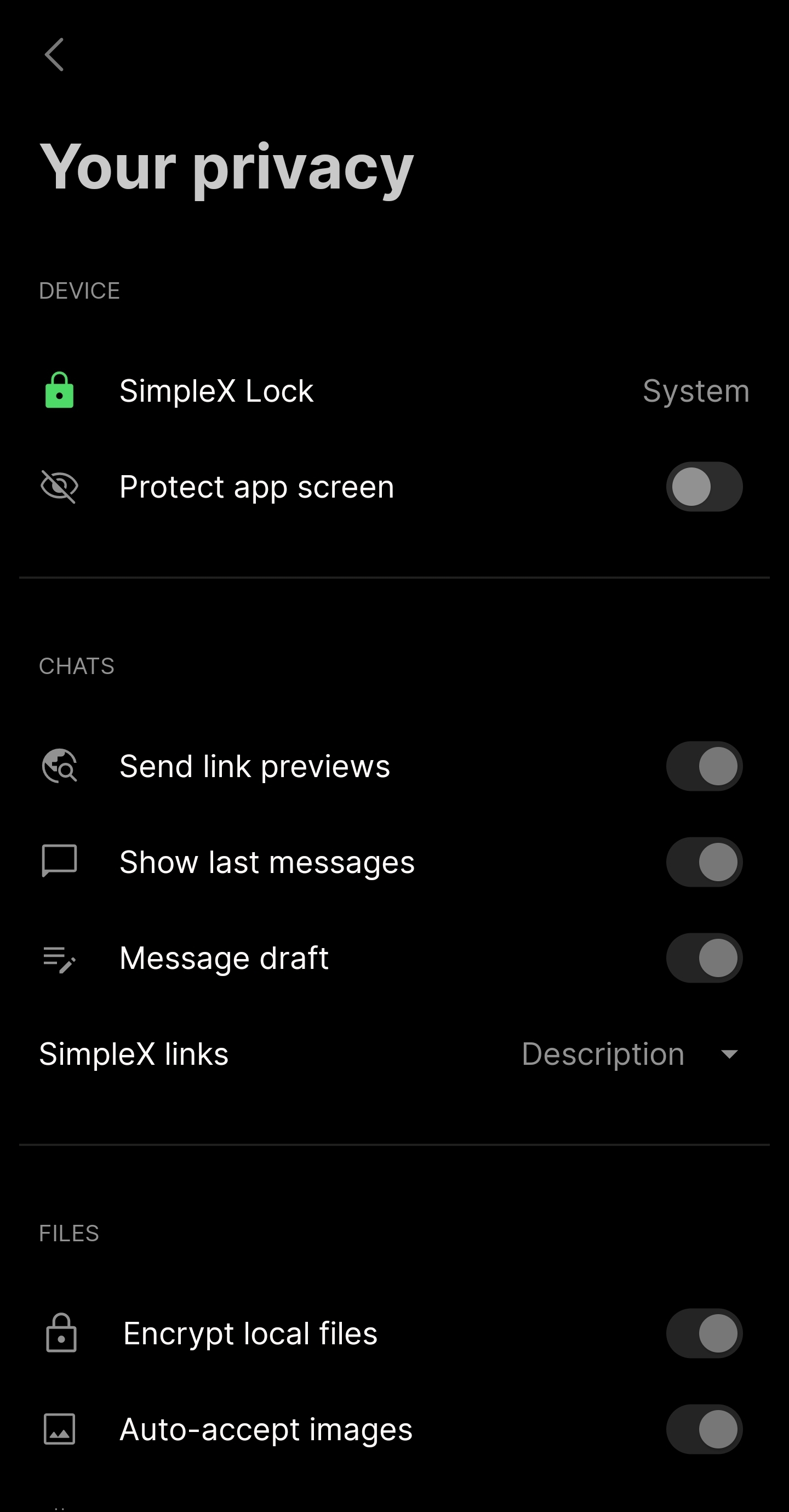The height and width of the screenshot is (1512, 789).
Task: Turn off Show last messages
Action: 704,861
